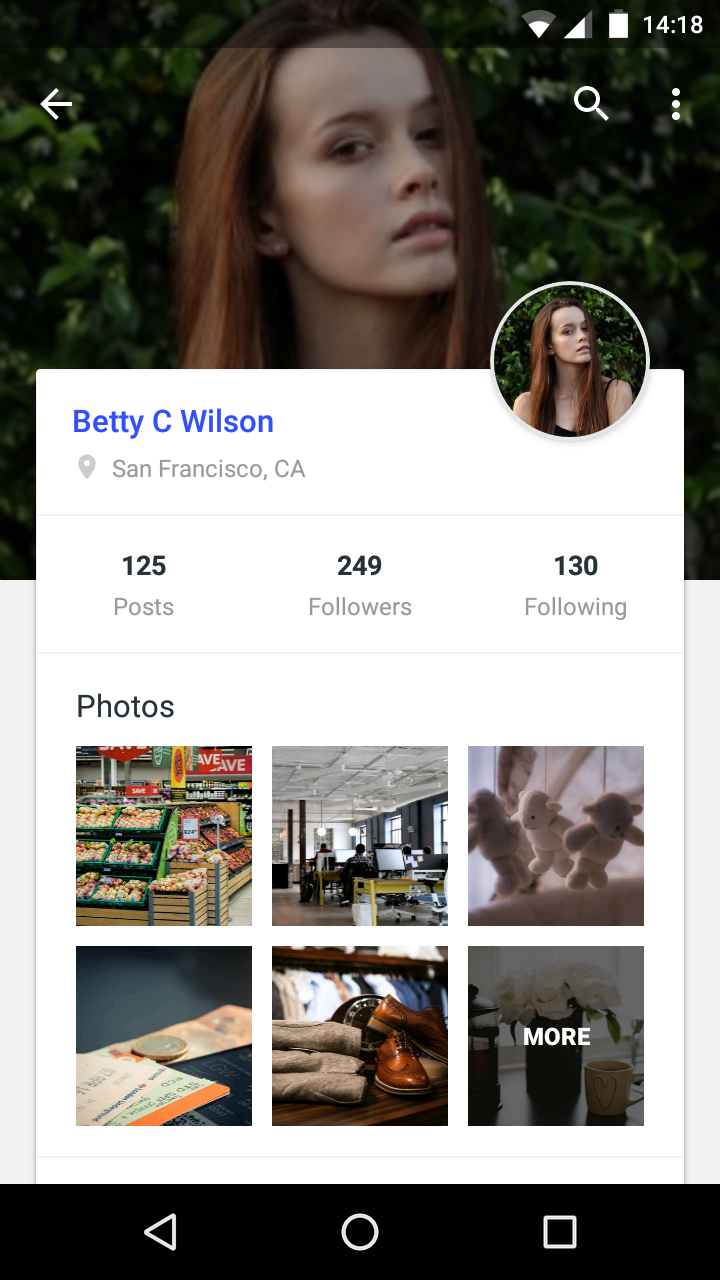This screenshot has height=1280, width=720.
Task: Open the 130 Following list
Action: click(x=576, y=585)
